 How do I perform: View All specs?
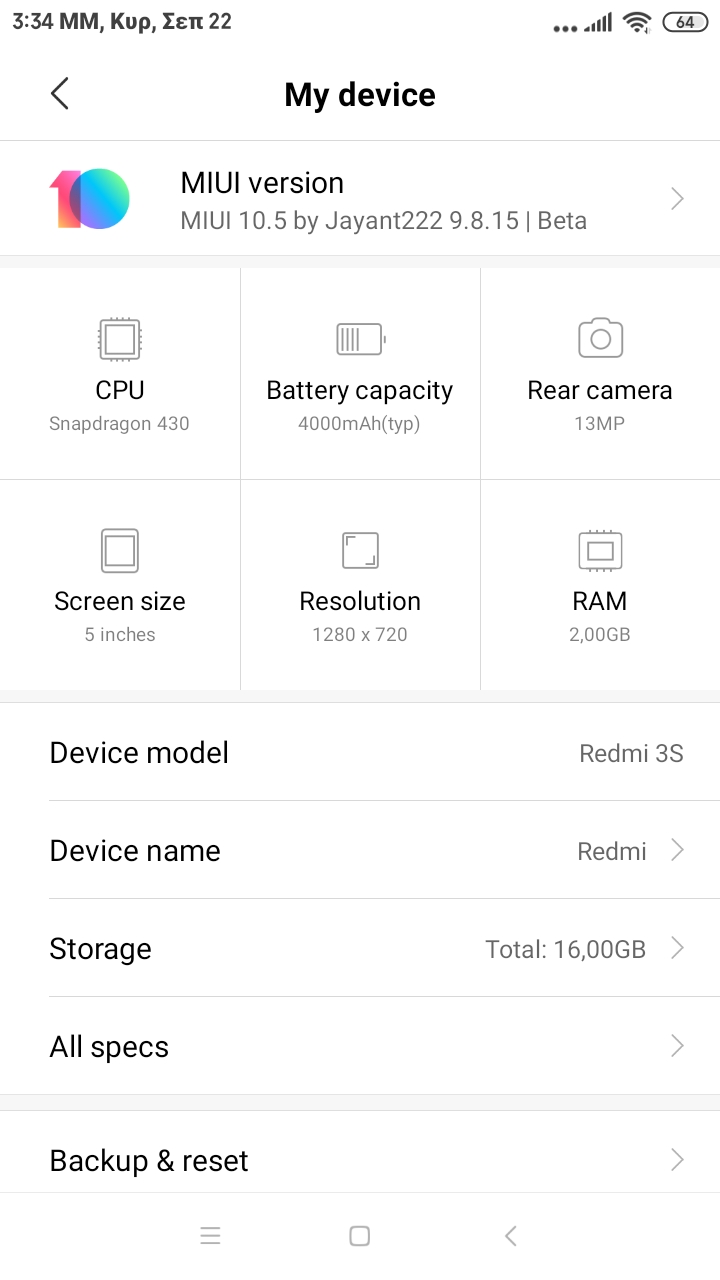[360, 1047]
